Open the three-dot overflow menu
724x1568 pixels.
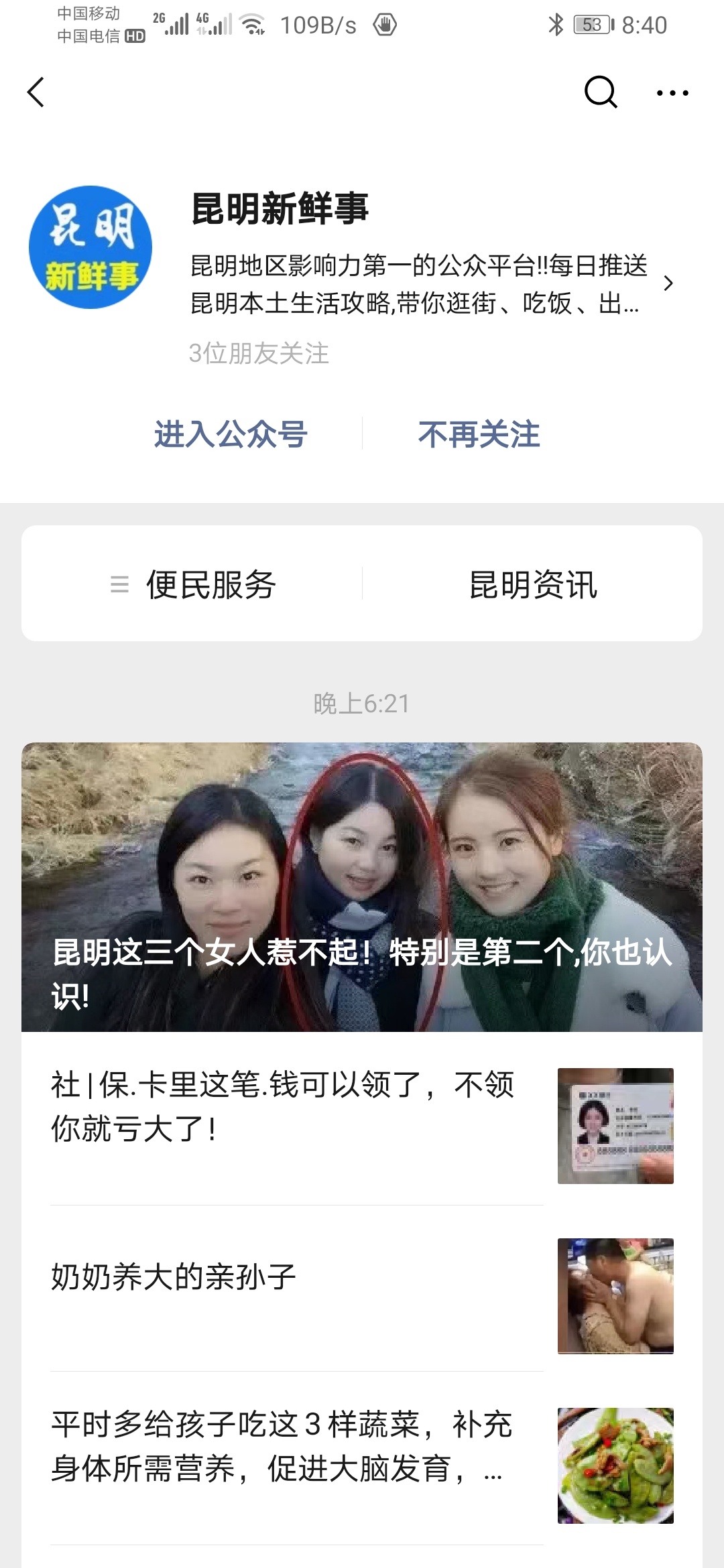coord(672,93)
